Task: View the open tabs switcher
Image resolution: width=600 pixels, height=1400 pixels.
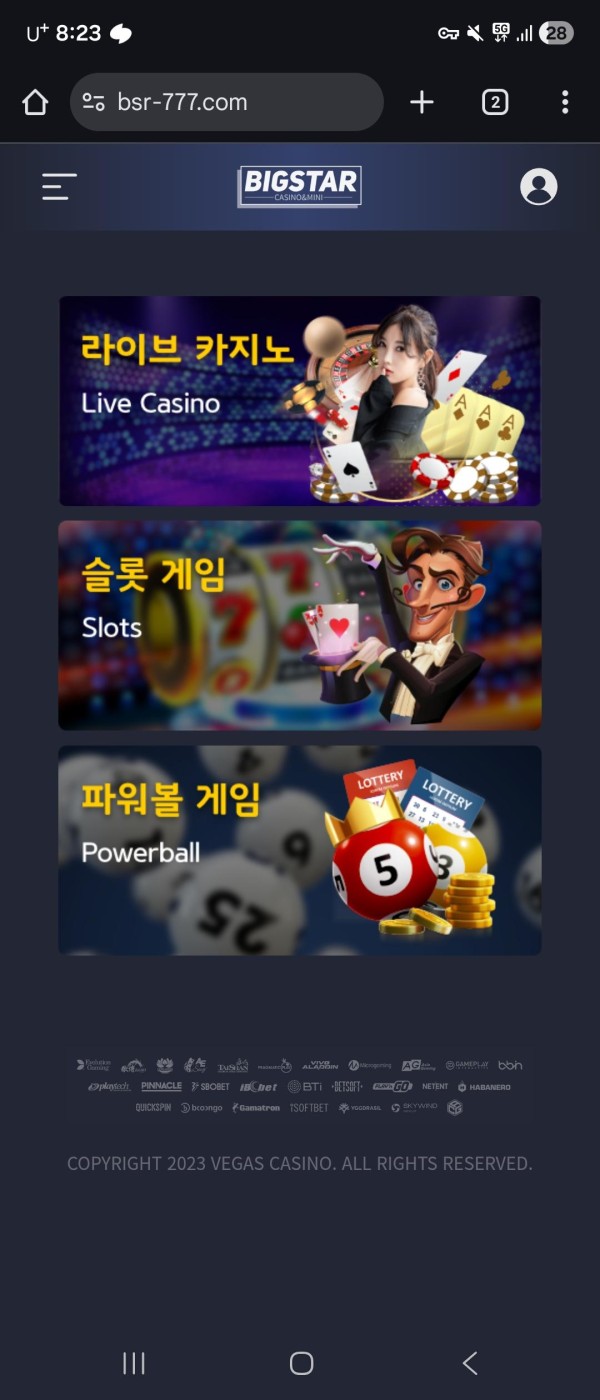Action: click(x=495, y=102)
